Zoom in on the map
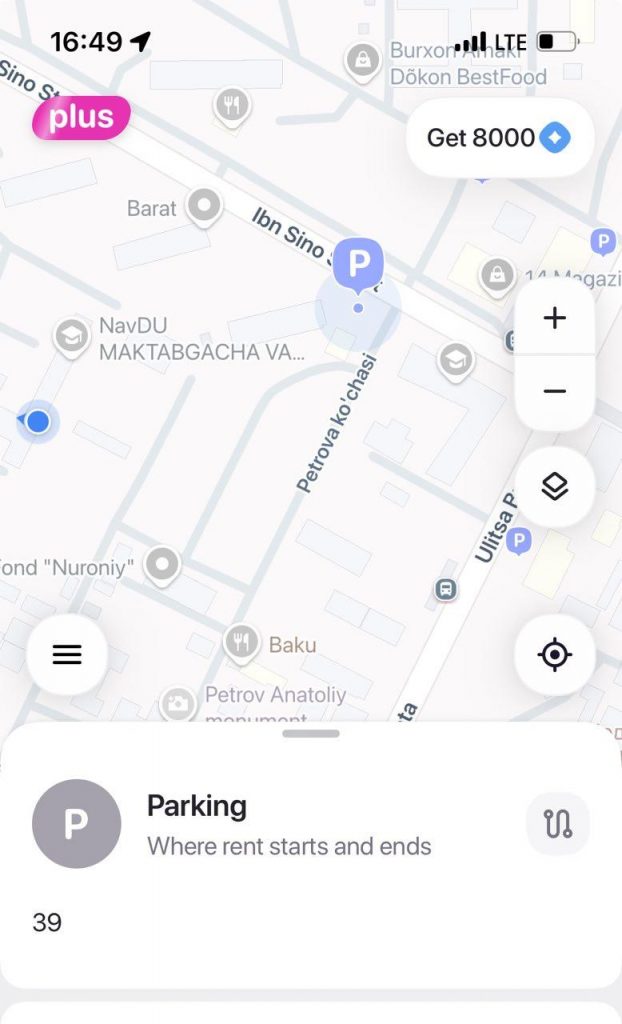Image resolution: width=622 pixels, height=1024 pixels. point(554,319)
